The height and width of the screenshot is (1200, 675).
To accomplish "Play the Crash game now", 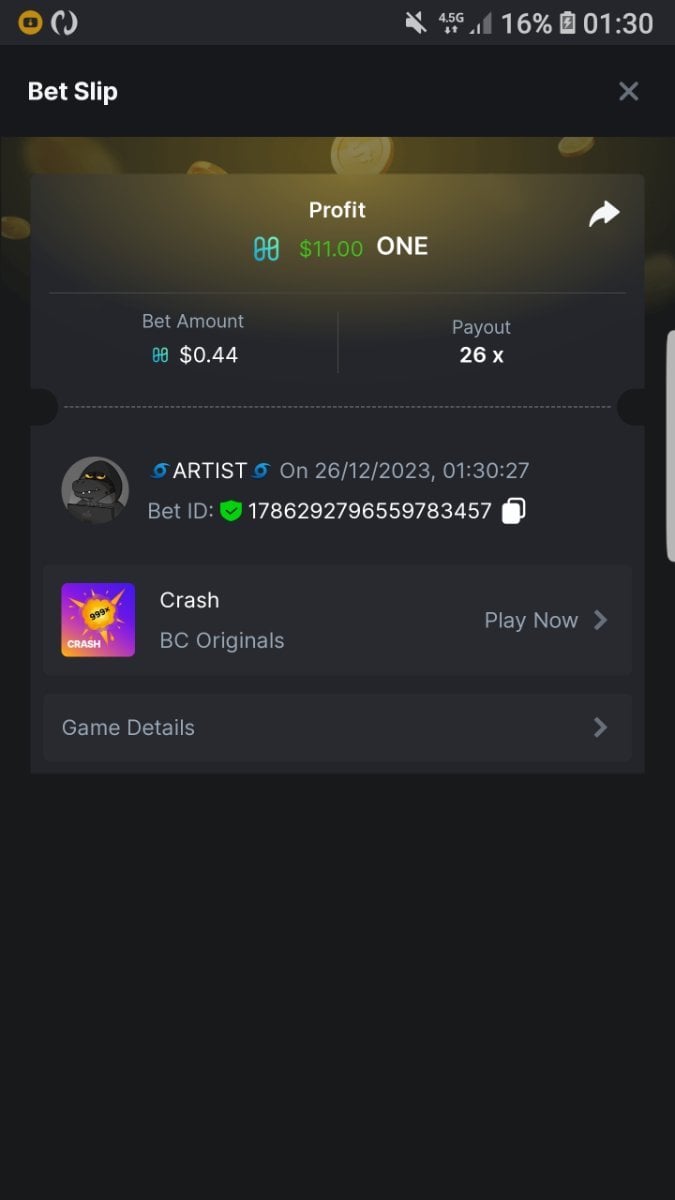I will coord(545,620).
